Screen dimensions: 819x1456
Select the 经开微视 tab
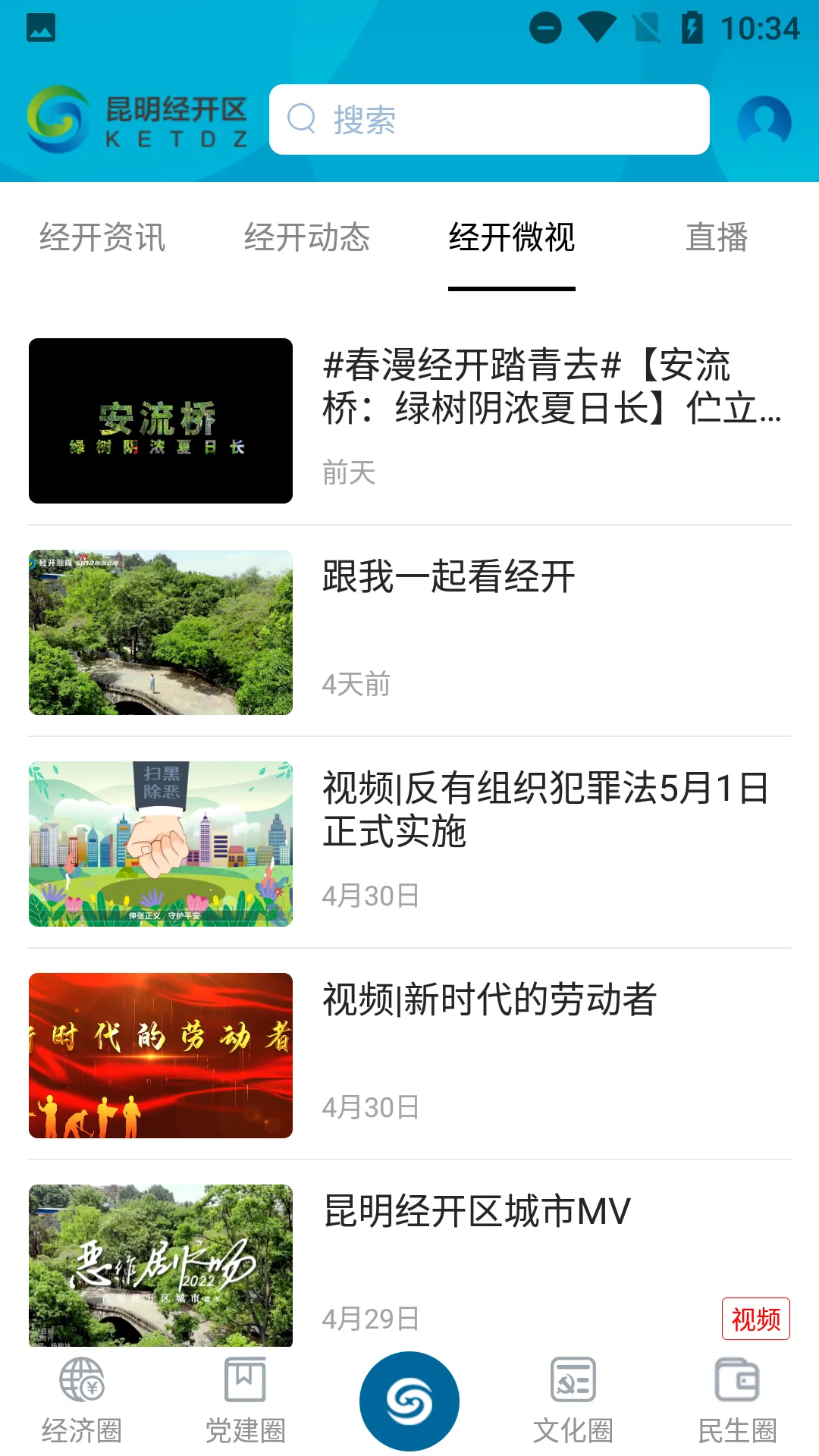coord(512,237)
